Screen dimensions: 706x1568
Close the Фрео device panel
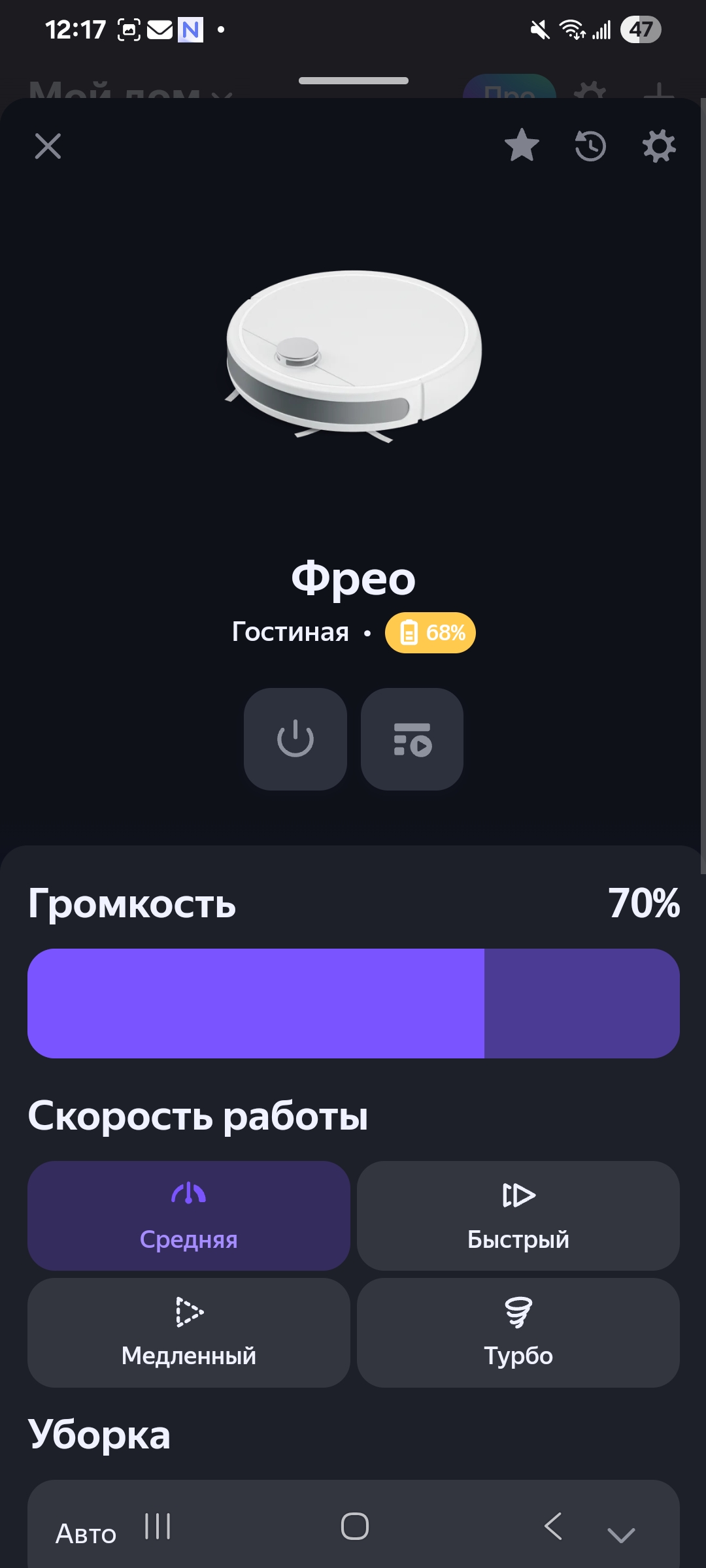coord(48,146)
